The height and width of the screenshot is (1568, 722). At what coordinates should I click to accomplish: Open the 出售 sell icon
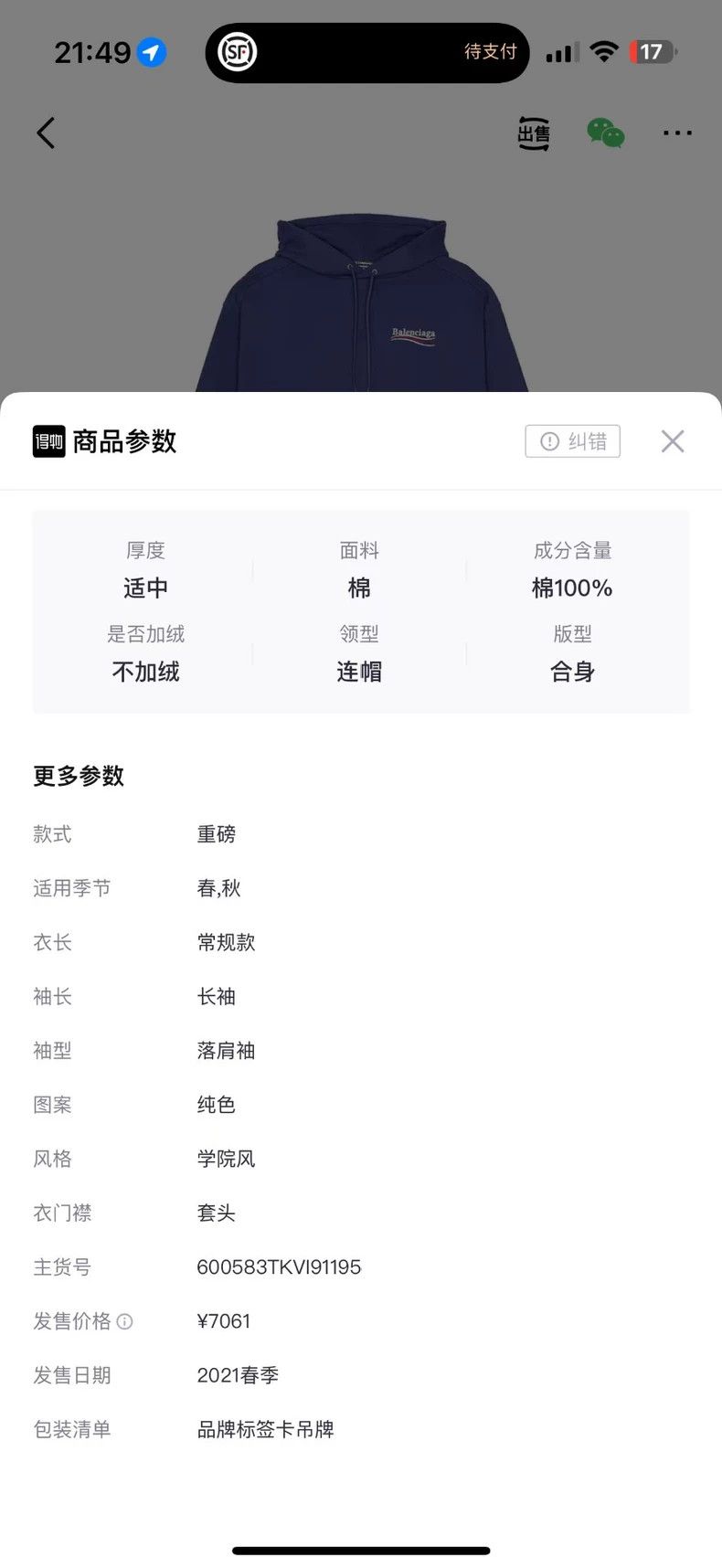coord(534,133)
